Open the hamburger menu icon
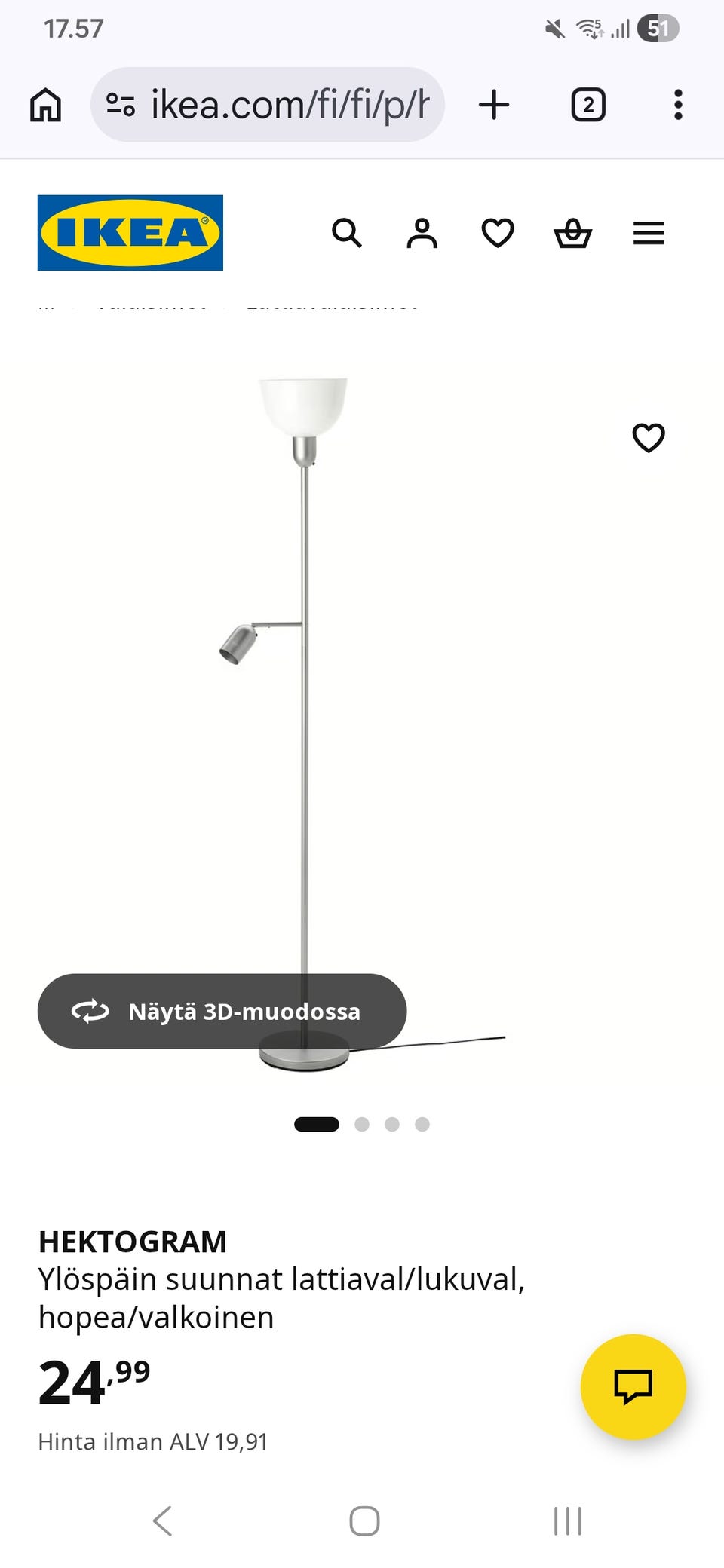This screenshot has height=1568, width=724. (648, 234)
